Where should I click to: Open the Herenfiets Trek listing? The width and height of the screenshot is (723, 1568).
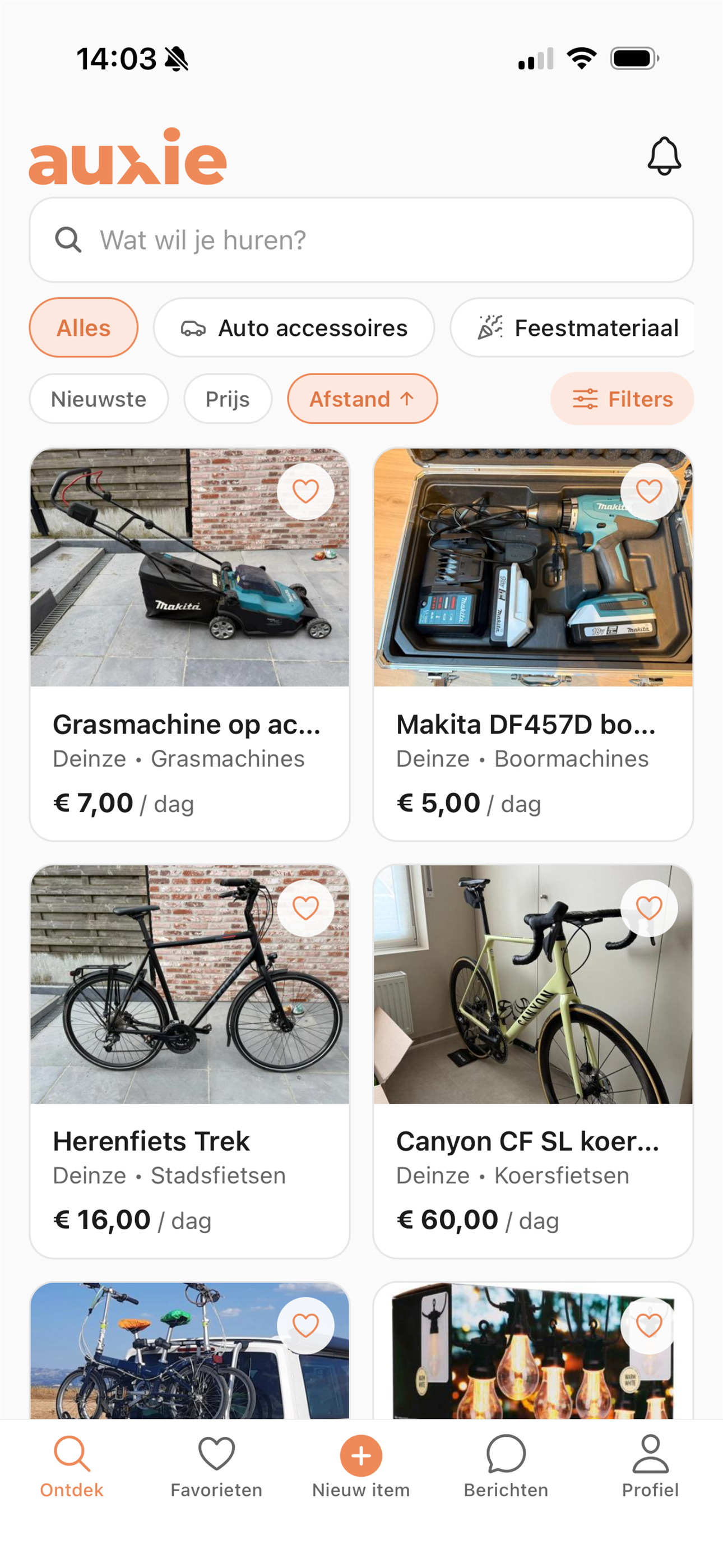point(190,1061)
